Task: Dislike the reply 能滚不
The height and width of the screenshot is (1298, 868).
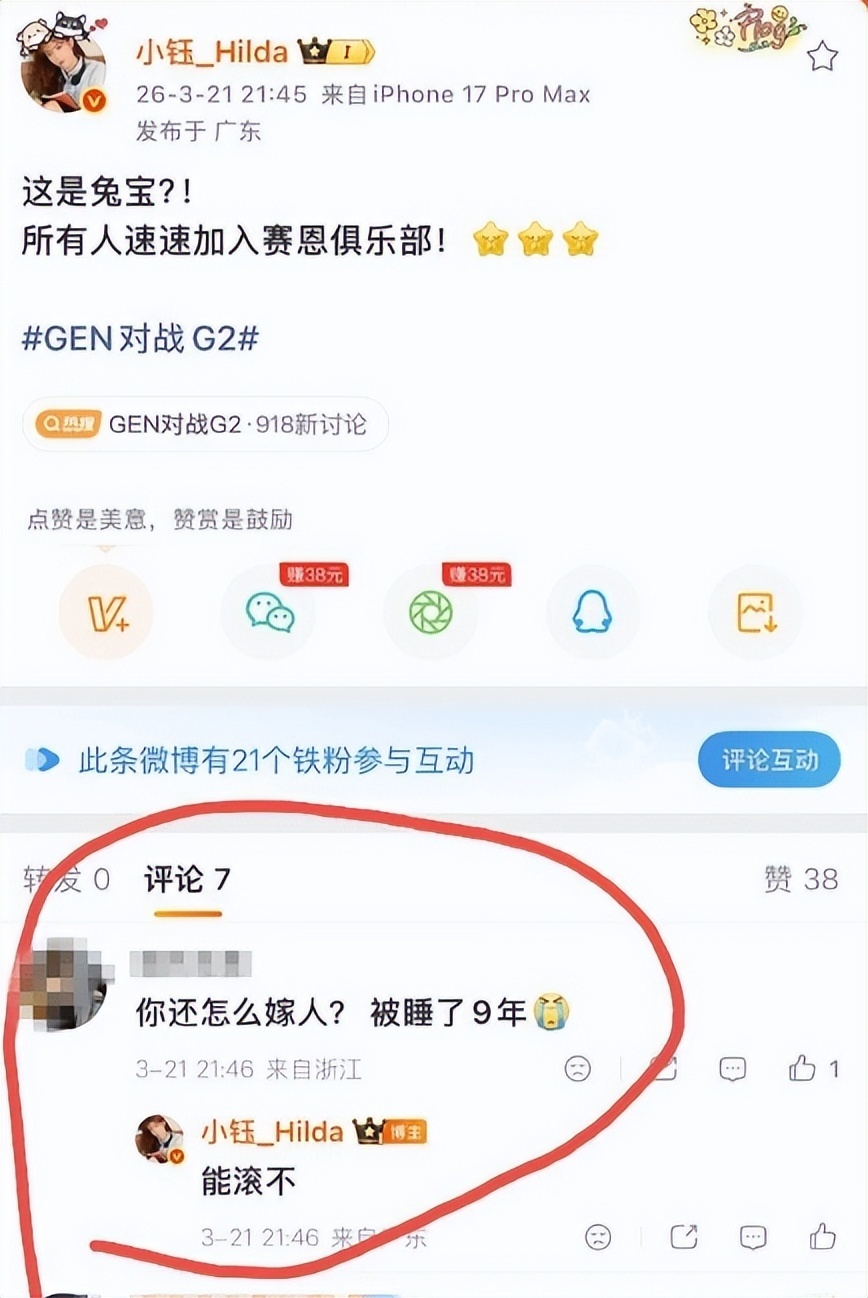Action: [598, 1236]
